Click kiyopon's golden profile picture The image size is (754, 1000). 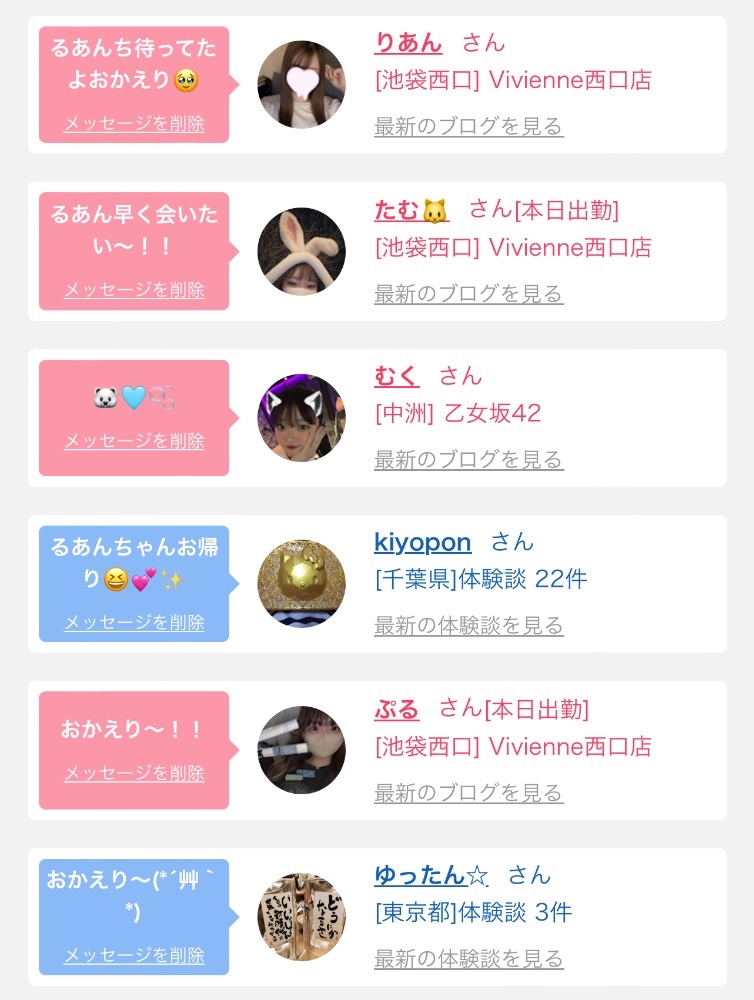click(x=301, y=583)
